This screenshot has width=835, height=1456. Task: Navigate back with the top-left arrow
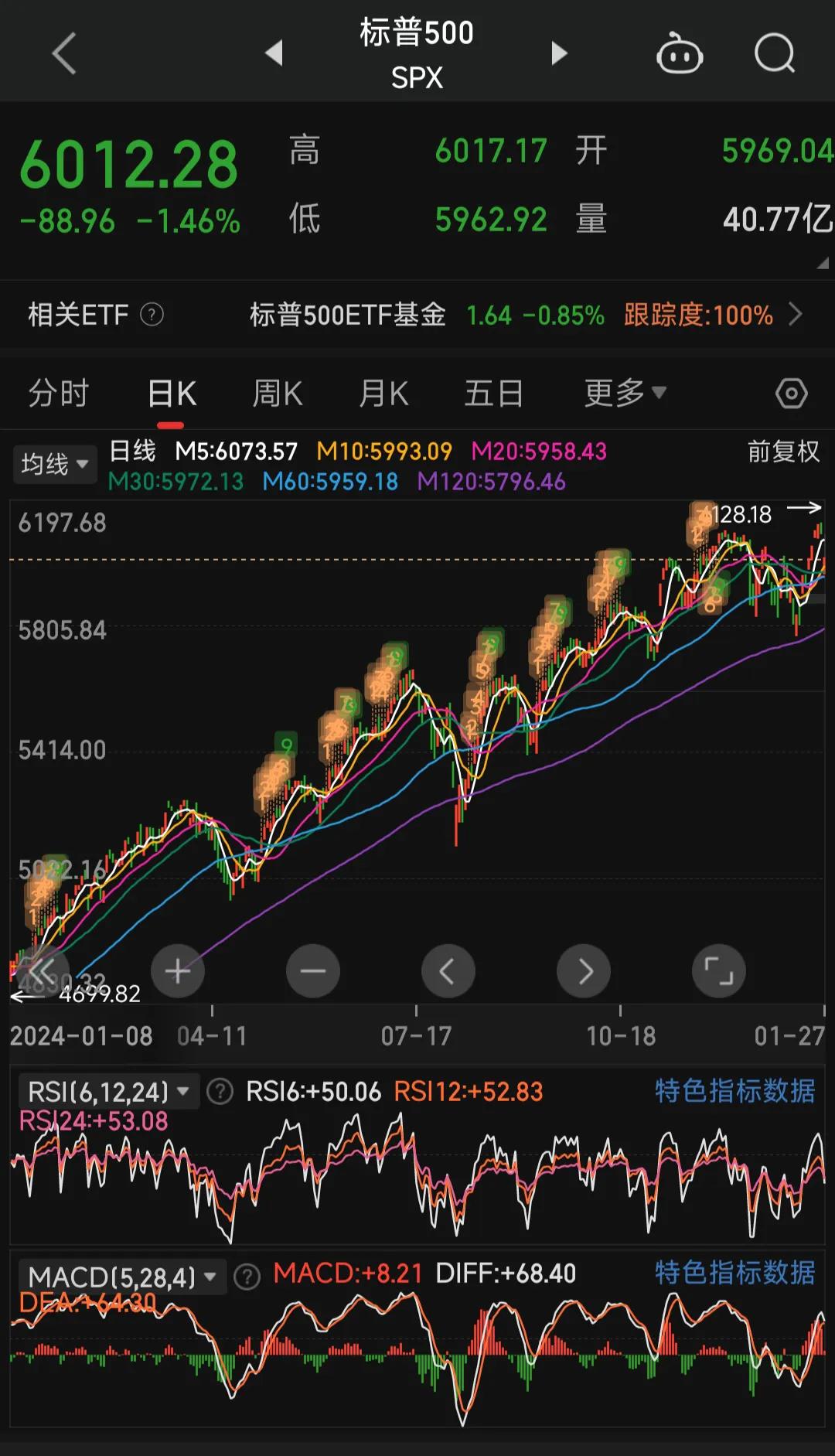(62, 54)
